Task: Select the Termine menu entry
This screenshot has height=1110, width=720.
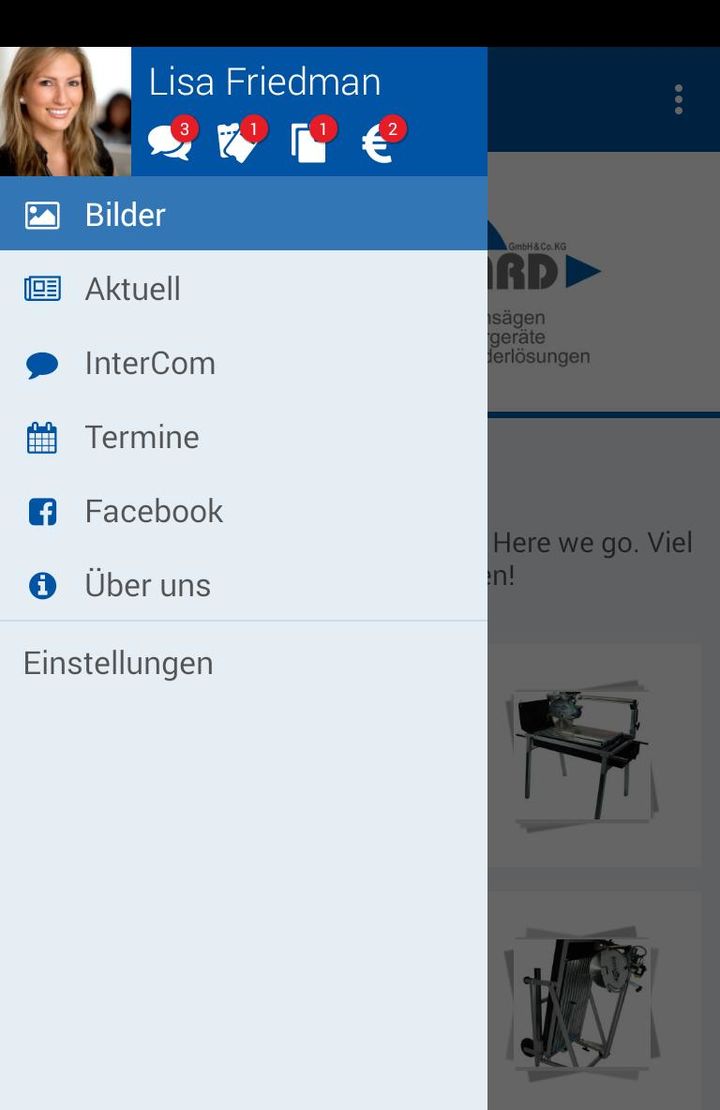Action: [x=142, y=436]
